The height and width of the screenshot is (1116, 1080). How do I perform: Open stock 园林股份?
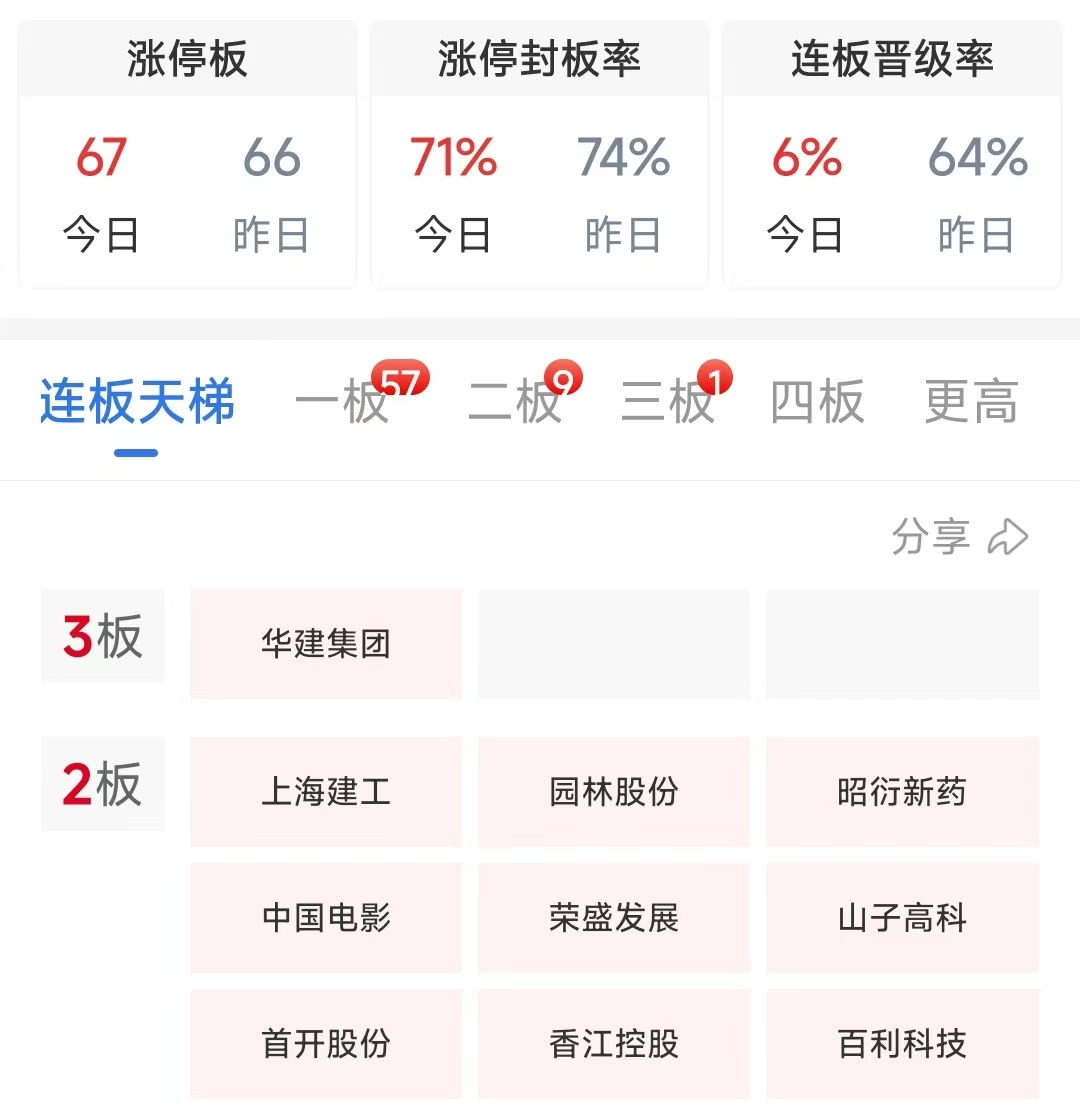(x=614, y=792)
